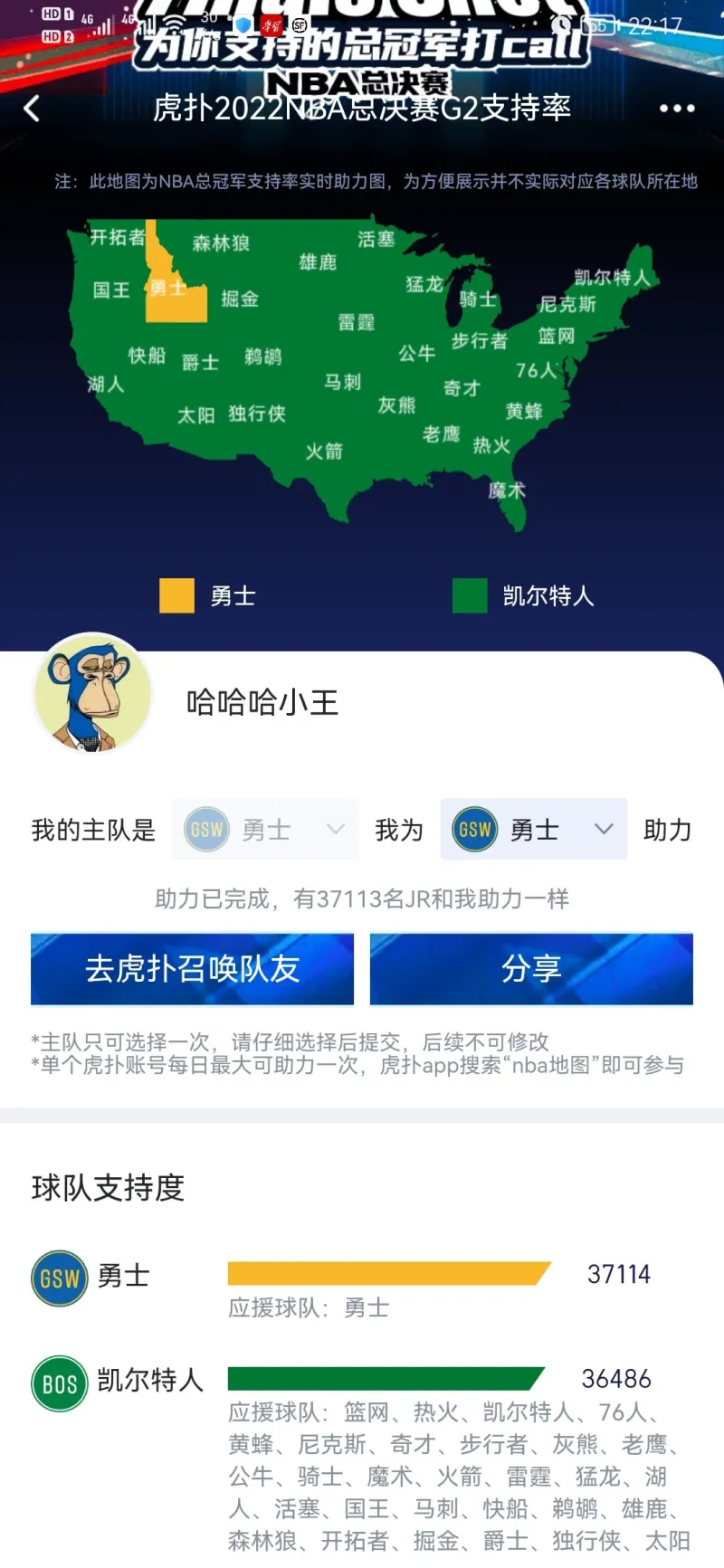Go back using the top-left arrow

click(x=32, y=109)
